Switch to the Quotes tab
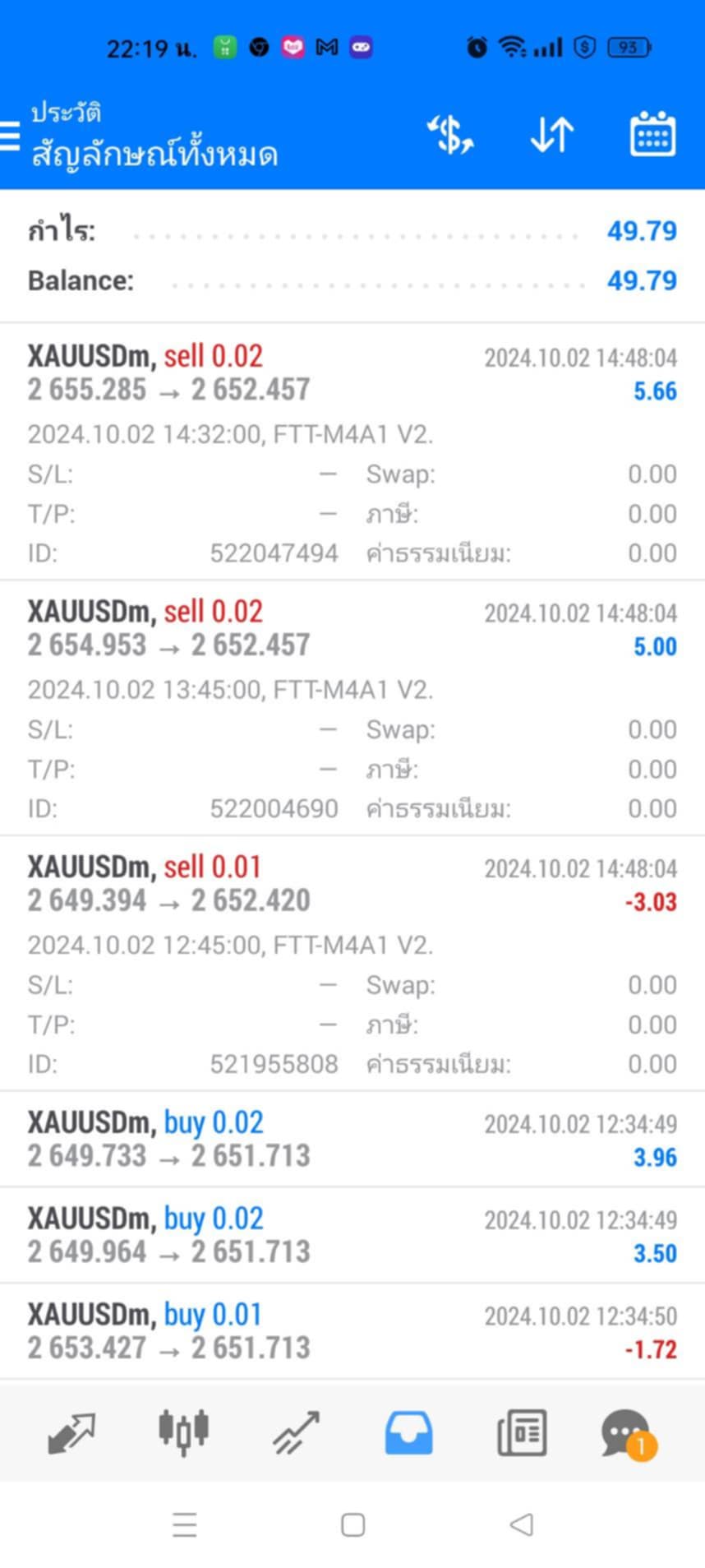 [71, 1433]
